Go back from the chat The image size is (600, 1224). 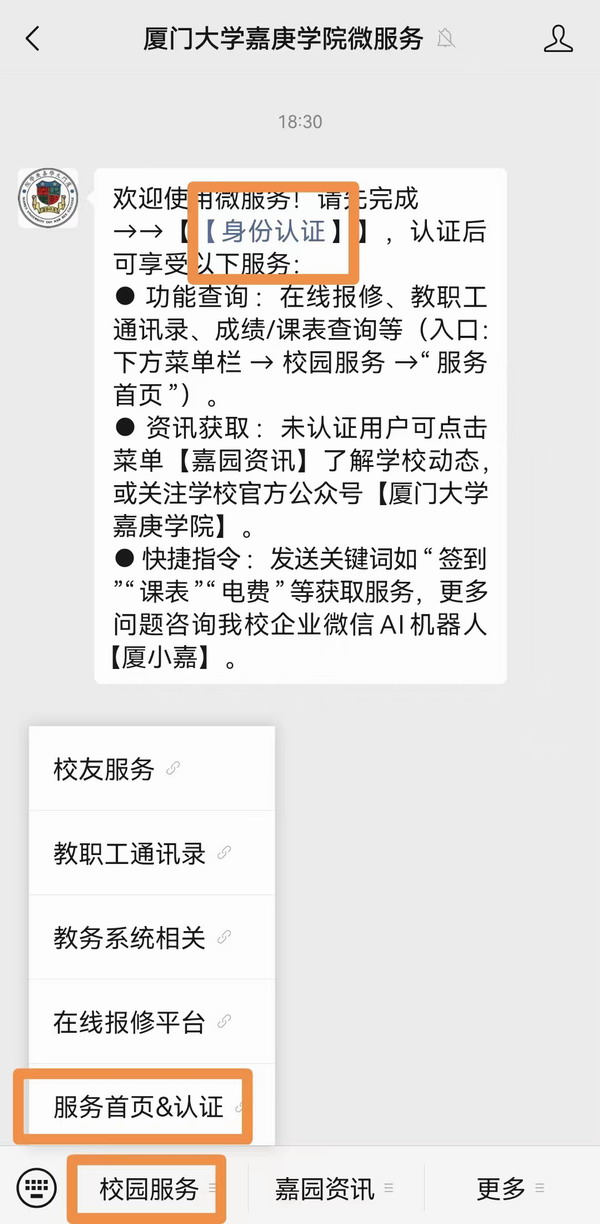click(x=33, y=39)
